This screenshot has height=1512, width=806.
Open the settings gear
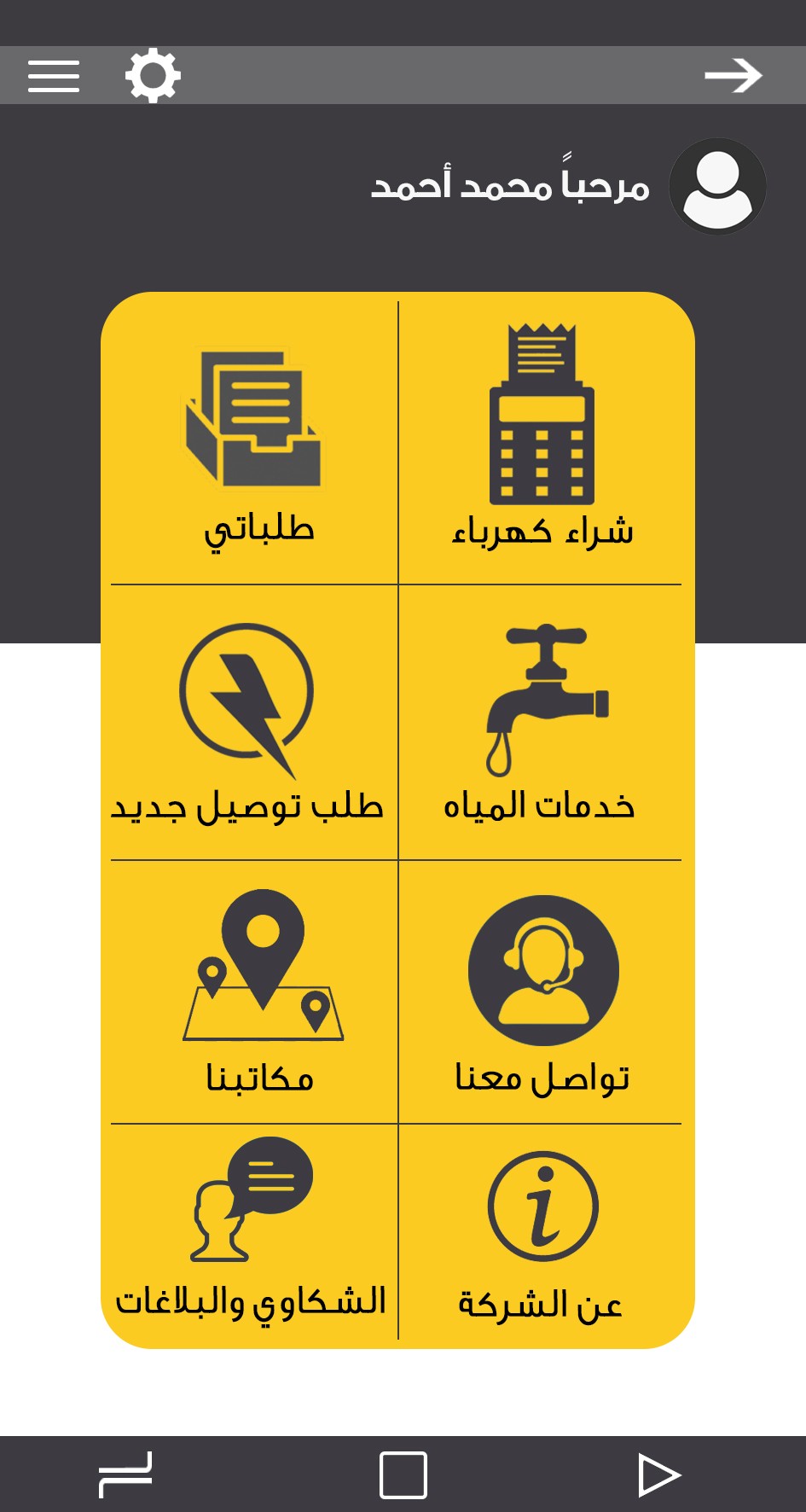click(154, 76)
